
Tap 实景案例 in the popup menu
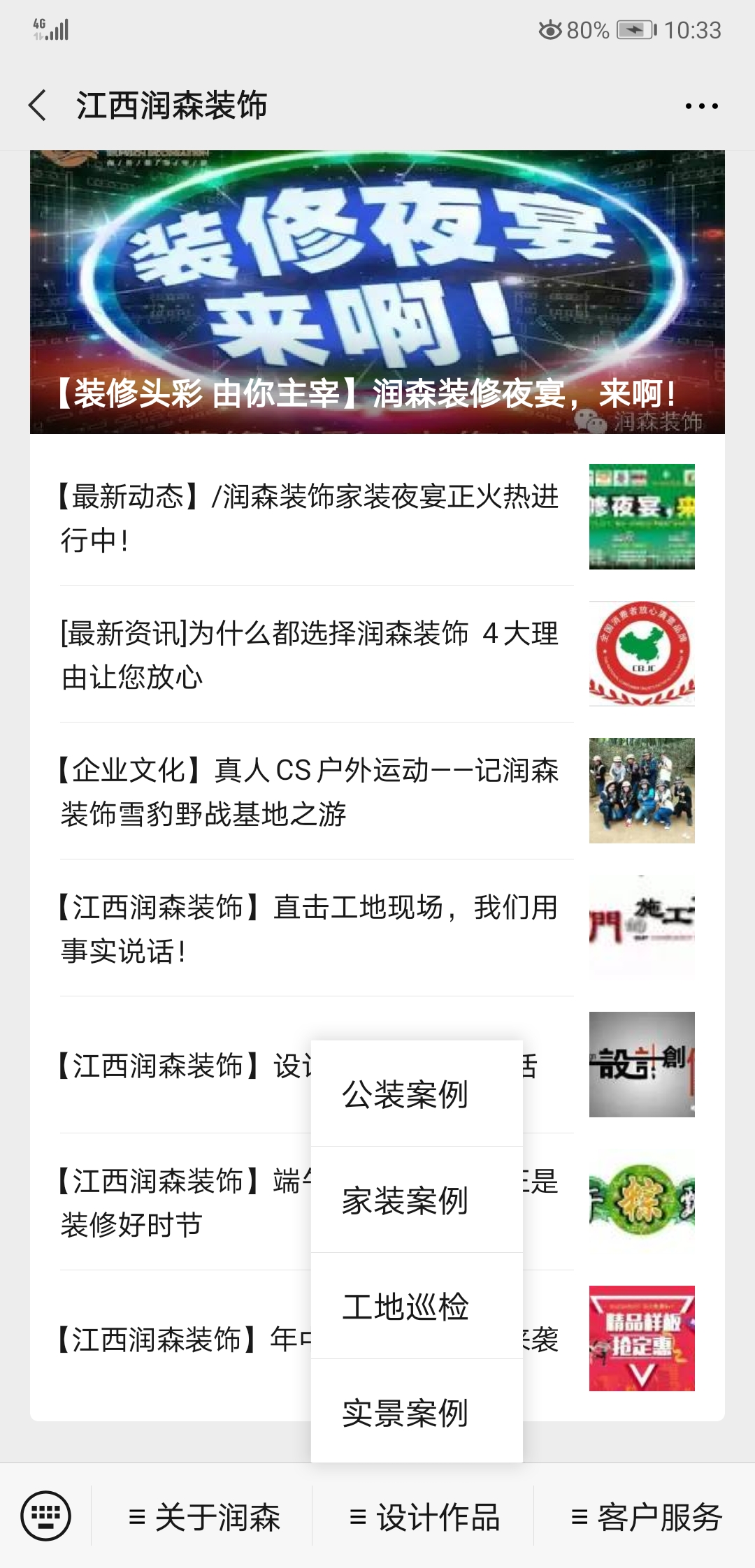tap(417, 1413)
